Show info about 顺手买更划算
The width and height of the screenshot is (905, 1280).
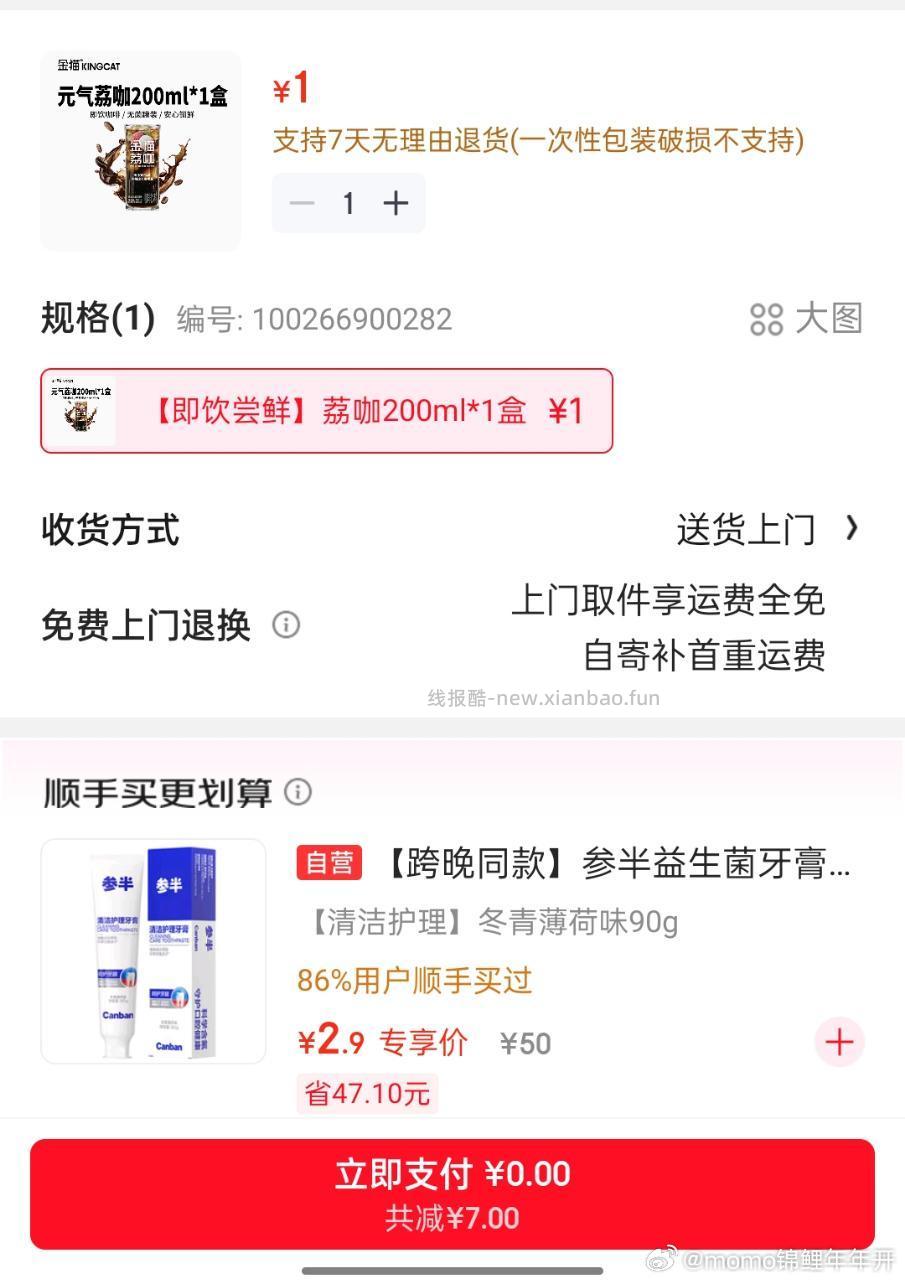298,793
